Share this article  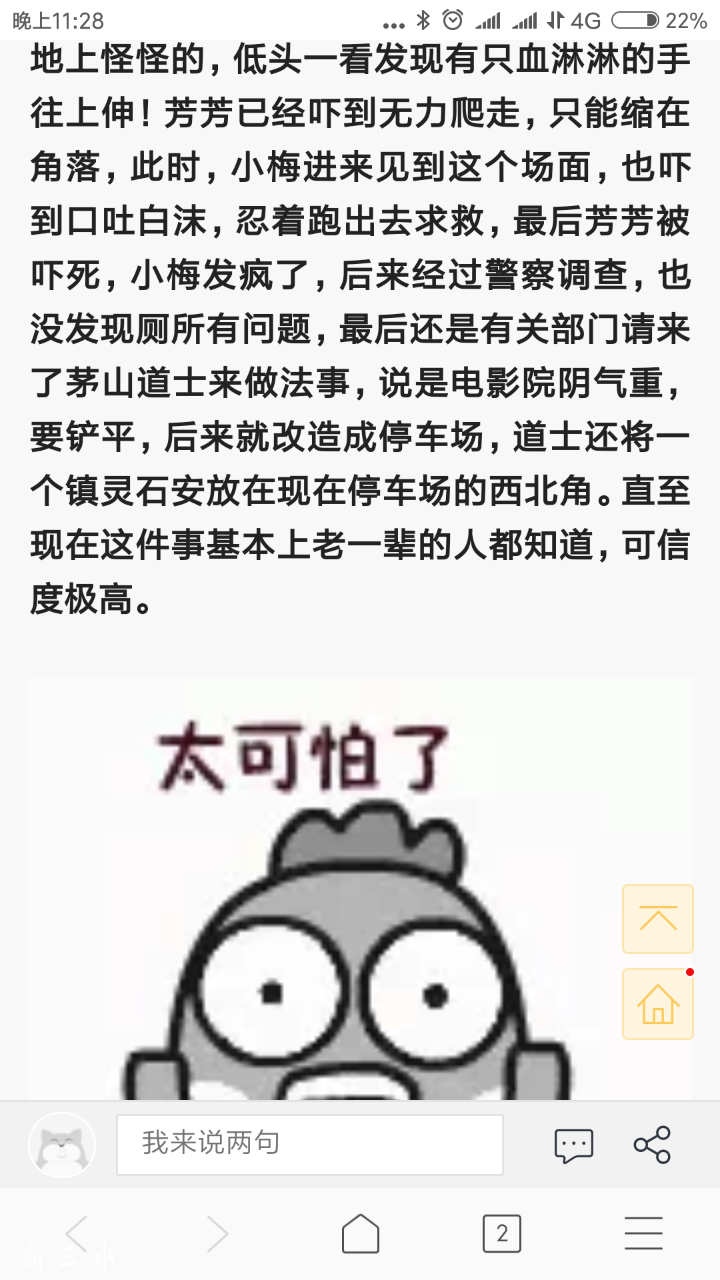coord(652,1145)
